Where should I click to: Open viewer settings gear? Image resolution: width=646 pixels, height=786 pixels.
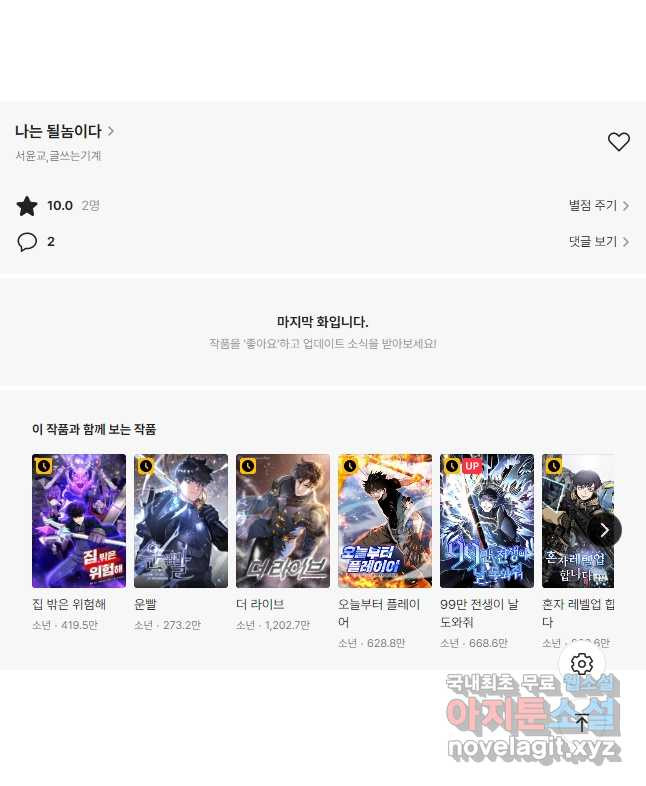tap(582, 664)
